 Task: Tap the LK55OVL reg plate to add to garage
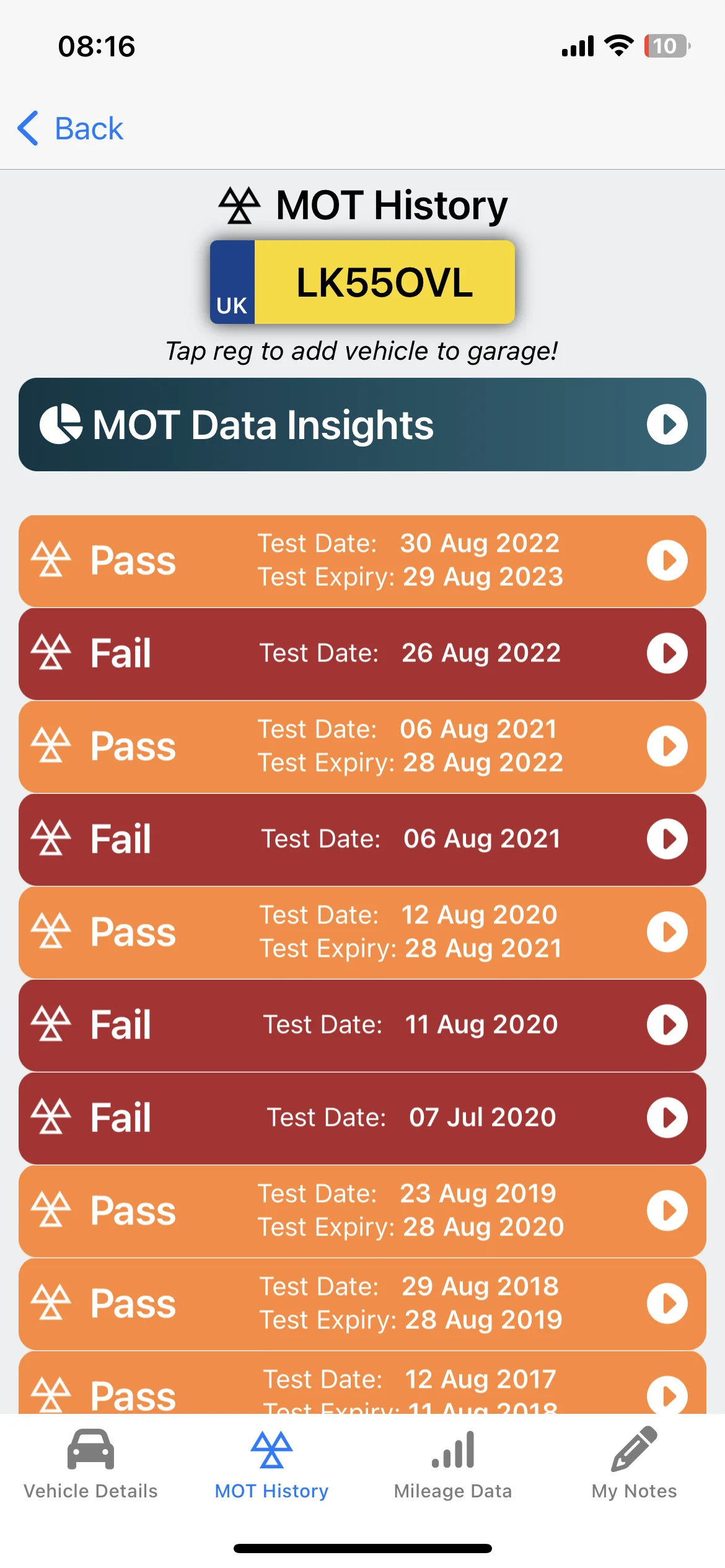pyautogui.click(x=362, y=282)
